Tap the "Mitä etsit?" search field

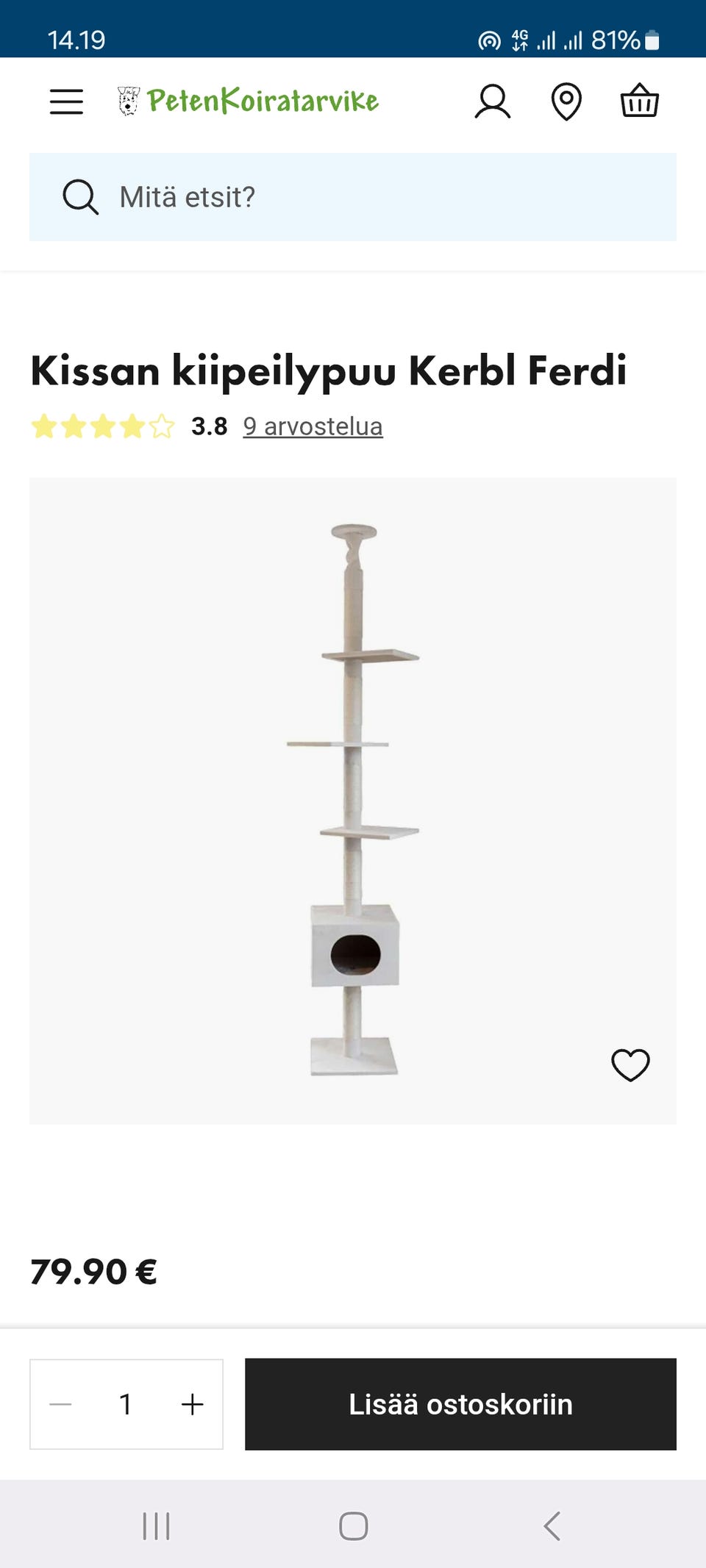pos(353,197)
